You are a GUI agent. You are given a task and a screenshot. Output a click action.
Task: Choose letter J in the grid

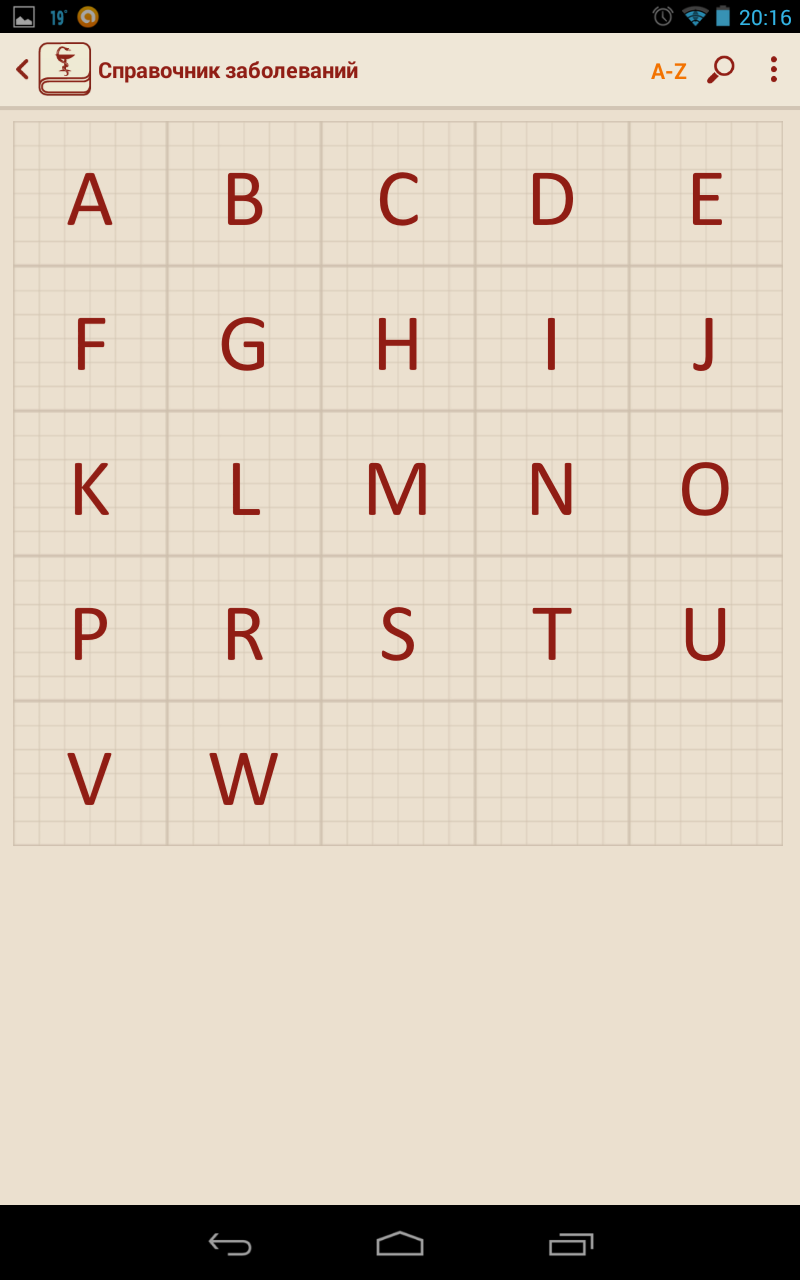tap(706, 340)
